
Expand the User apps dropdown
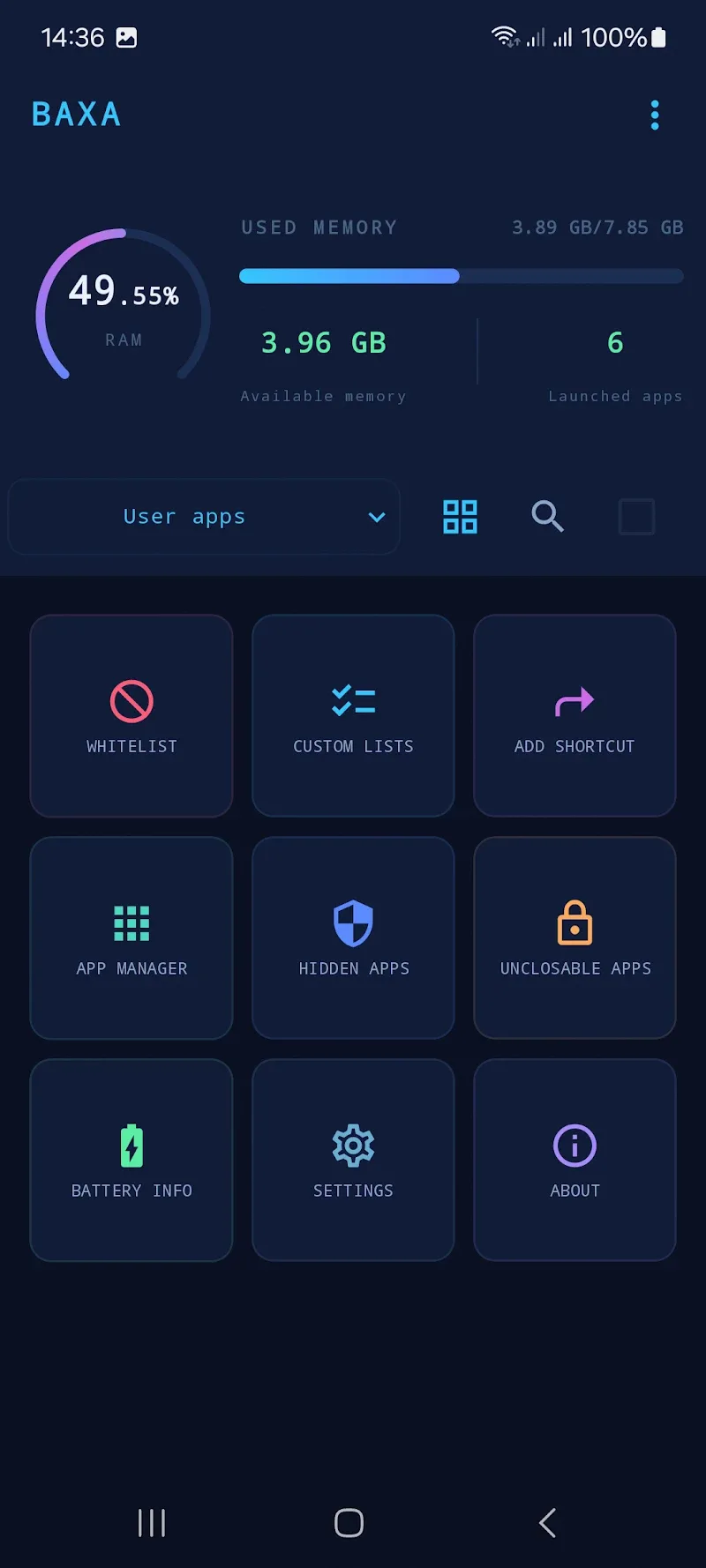[203, 517]
